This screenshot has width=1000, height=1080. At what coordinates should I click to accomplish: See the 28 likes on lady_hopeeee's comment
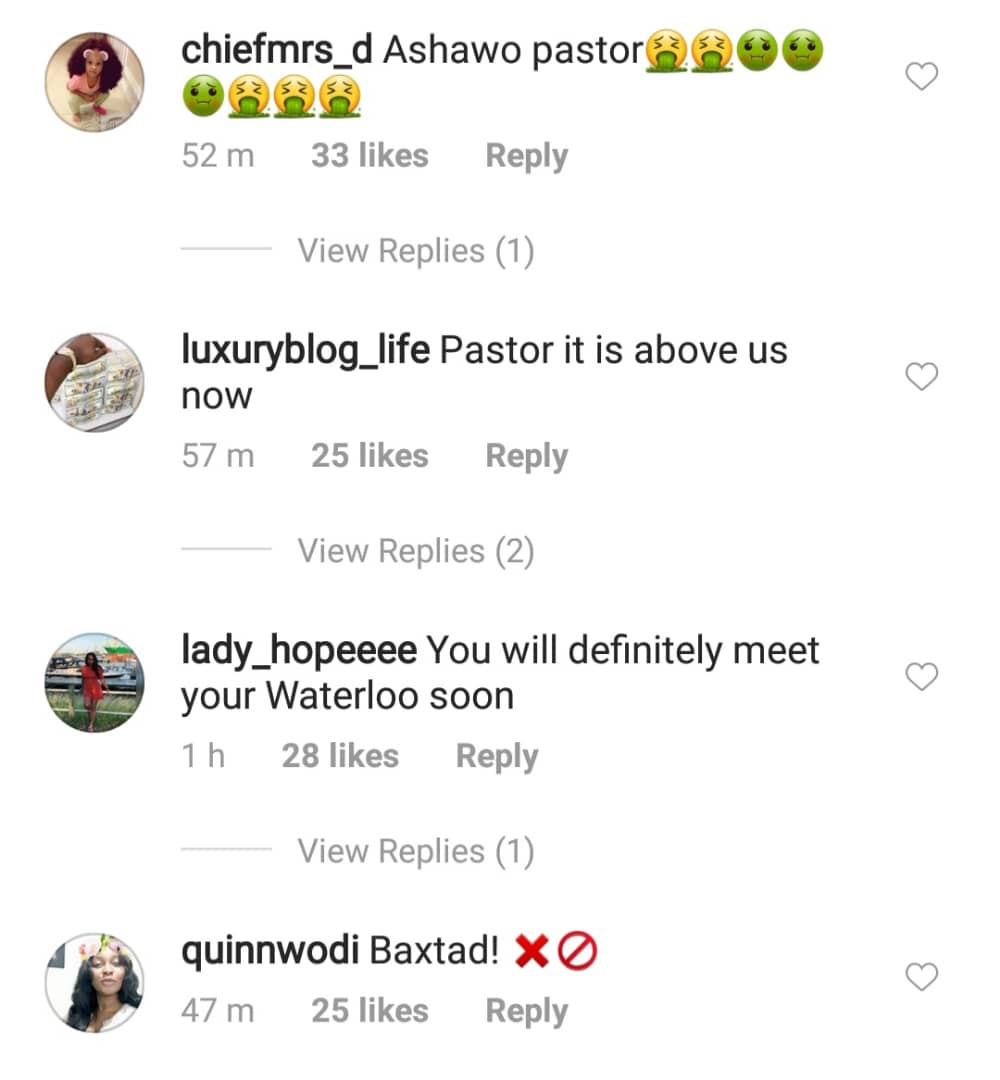click(x=340, y=756)
